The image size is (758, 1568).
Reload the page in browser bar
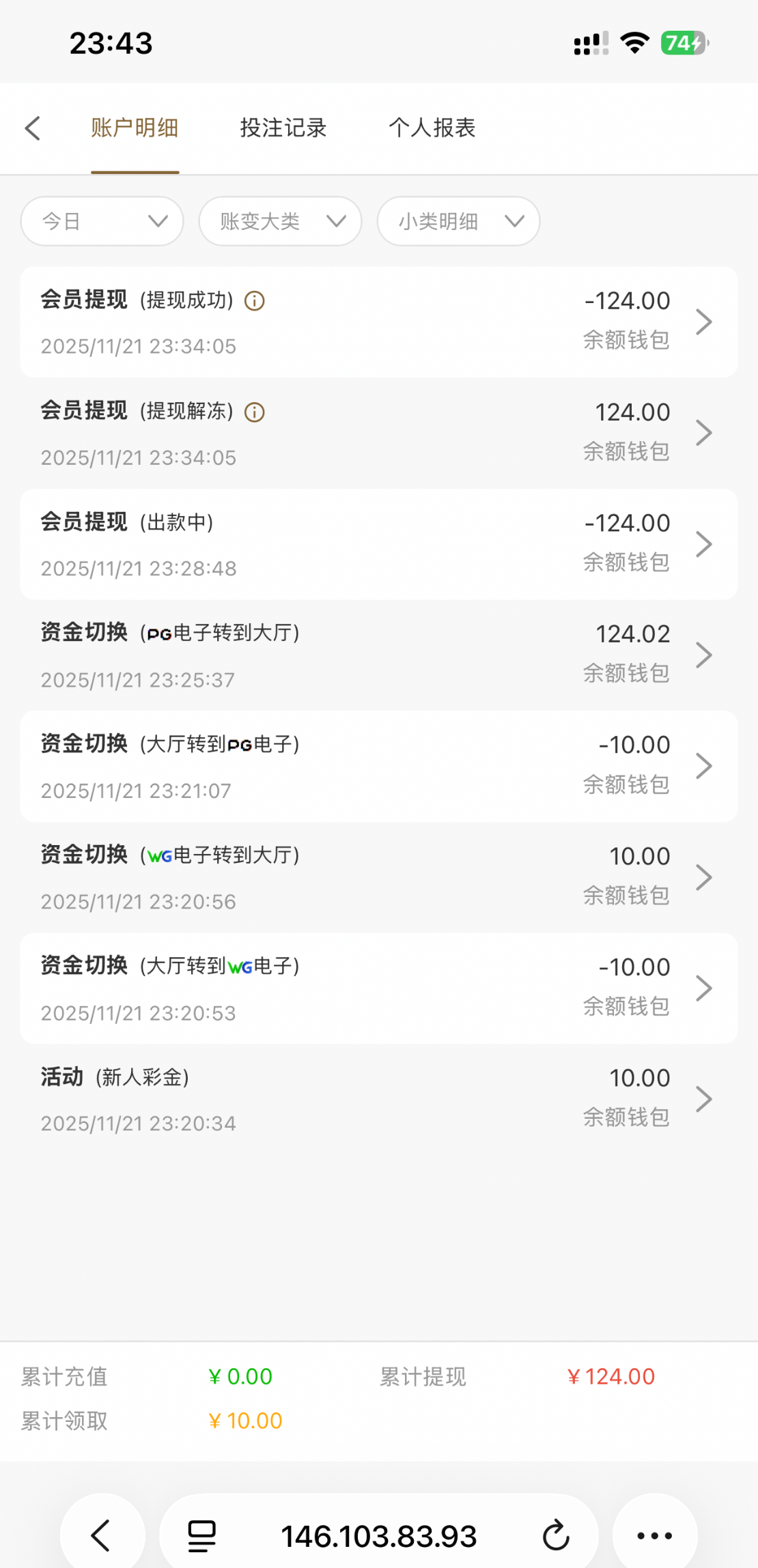pos(556,1536)
